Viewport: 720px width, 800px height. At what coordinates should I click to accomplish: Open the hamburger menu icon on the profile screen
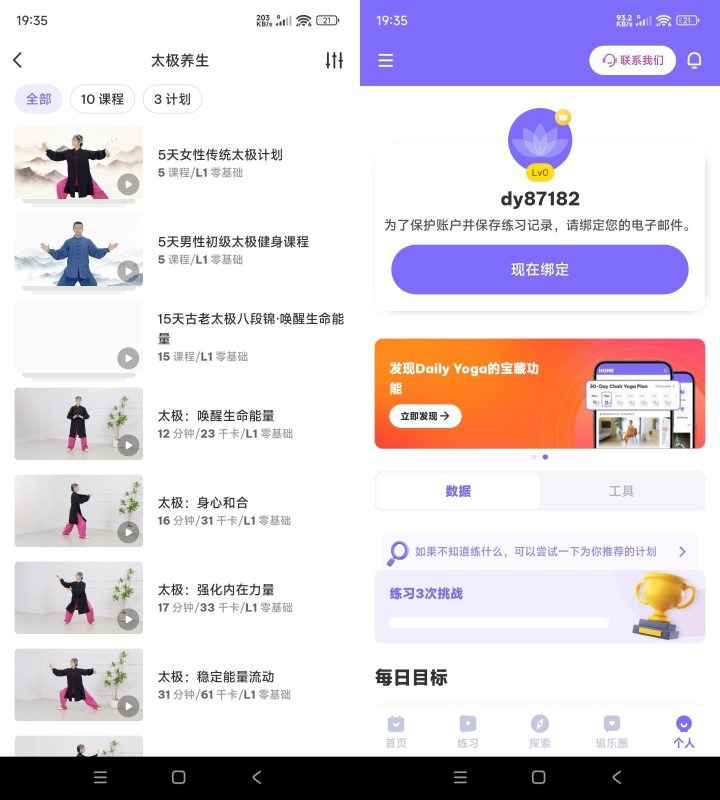385,60
